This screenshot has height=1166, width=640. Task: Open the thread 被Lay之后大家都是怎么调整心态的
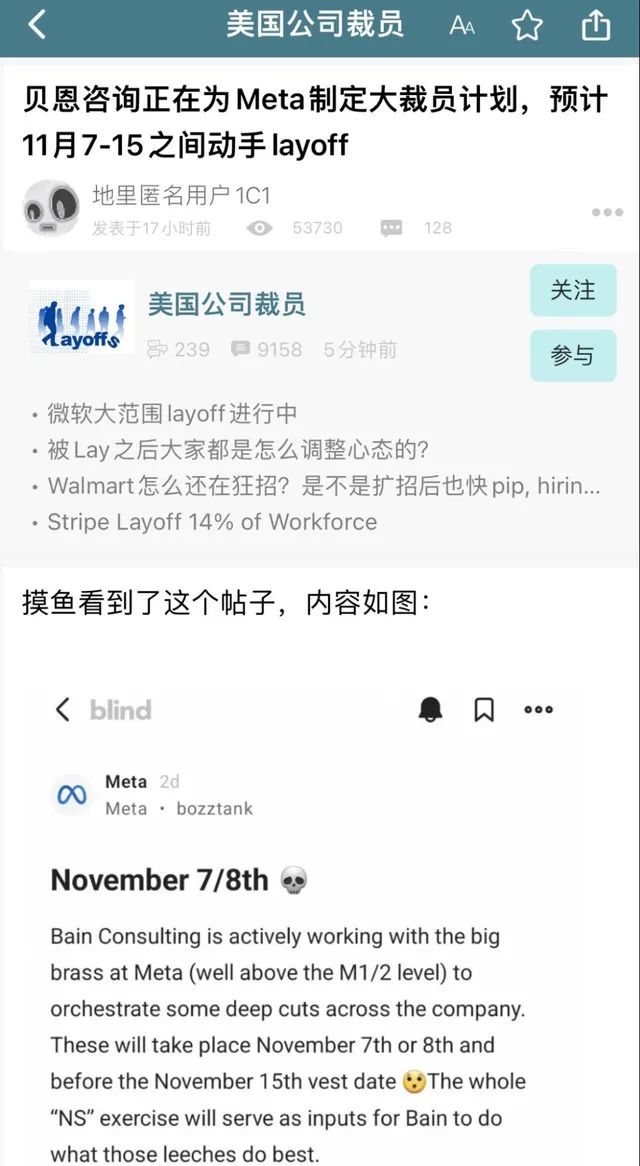coord(238,450)
